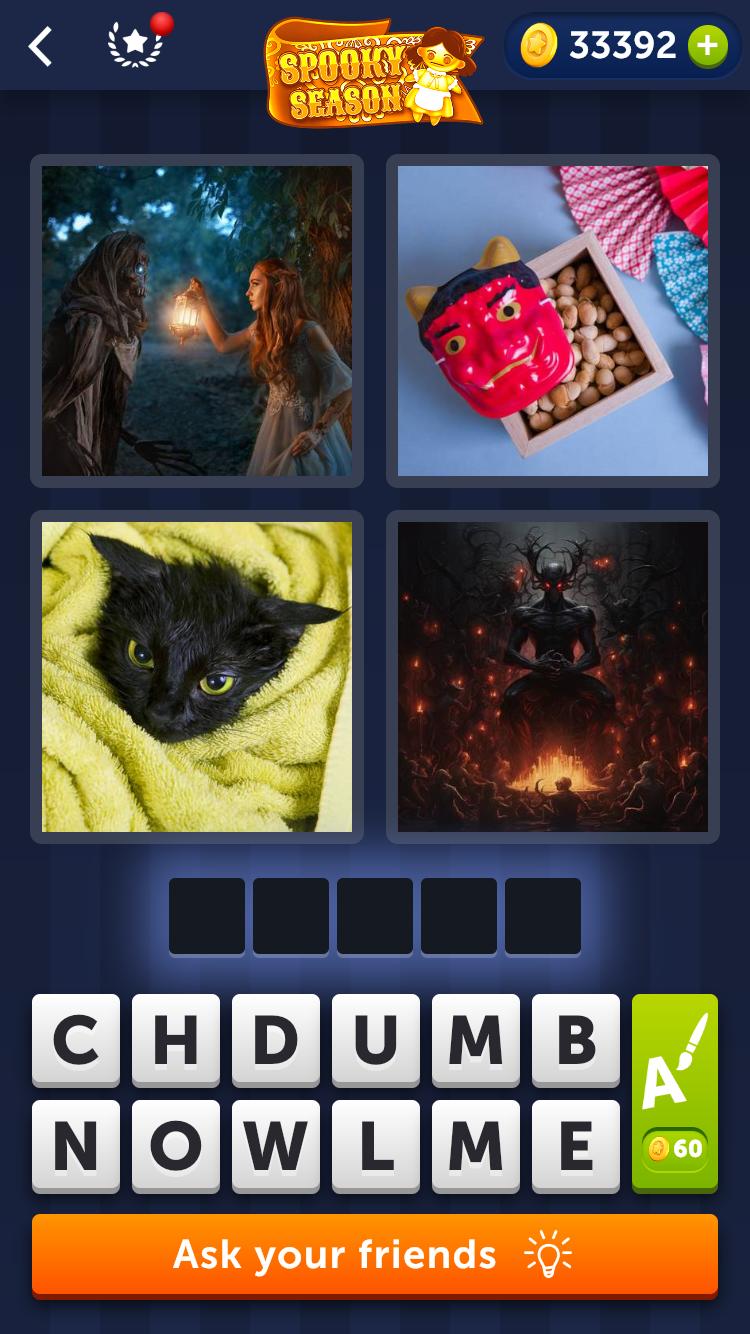Image resolution: width=750 pixels, height=1334 pixels.
Task: Enlarge the red mask with beans picture
Action: (553, 321)
